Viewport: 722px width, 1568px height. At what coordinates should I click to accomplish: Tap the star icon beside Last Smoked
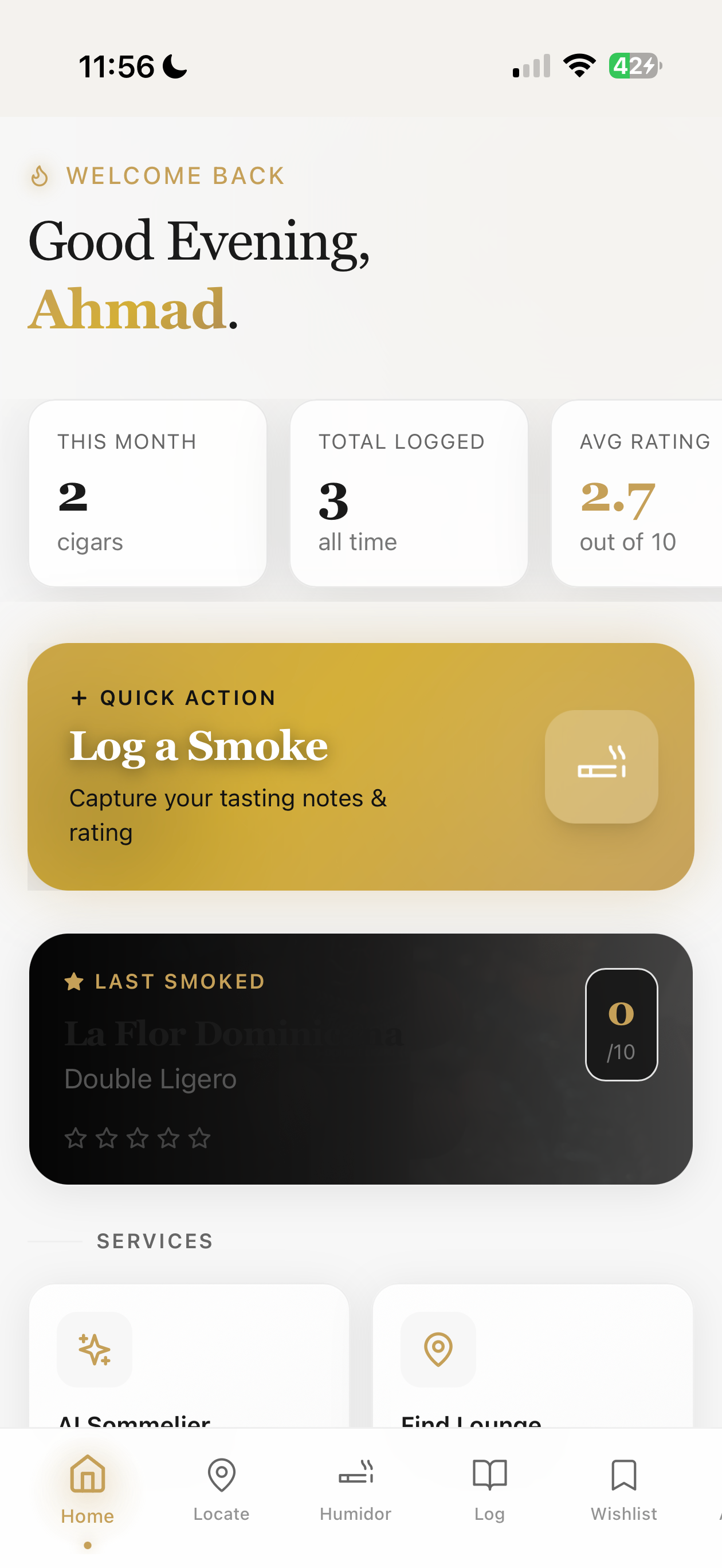74,981
